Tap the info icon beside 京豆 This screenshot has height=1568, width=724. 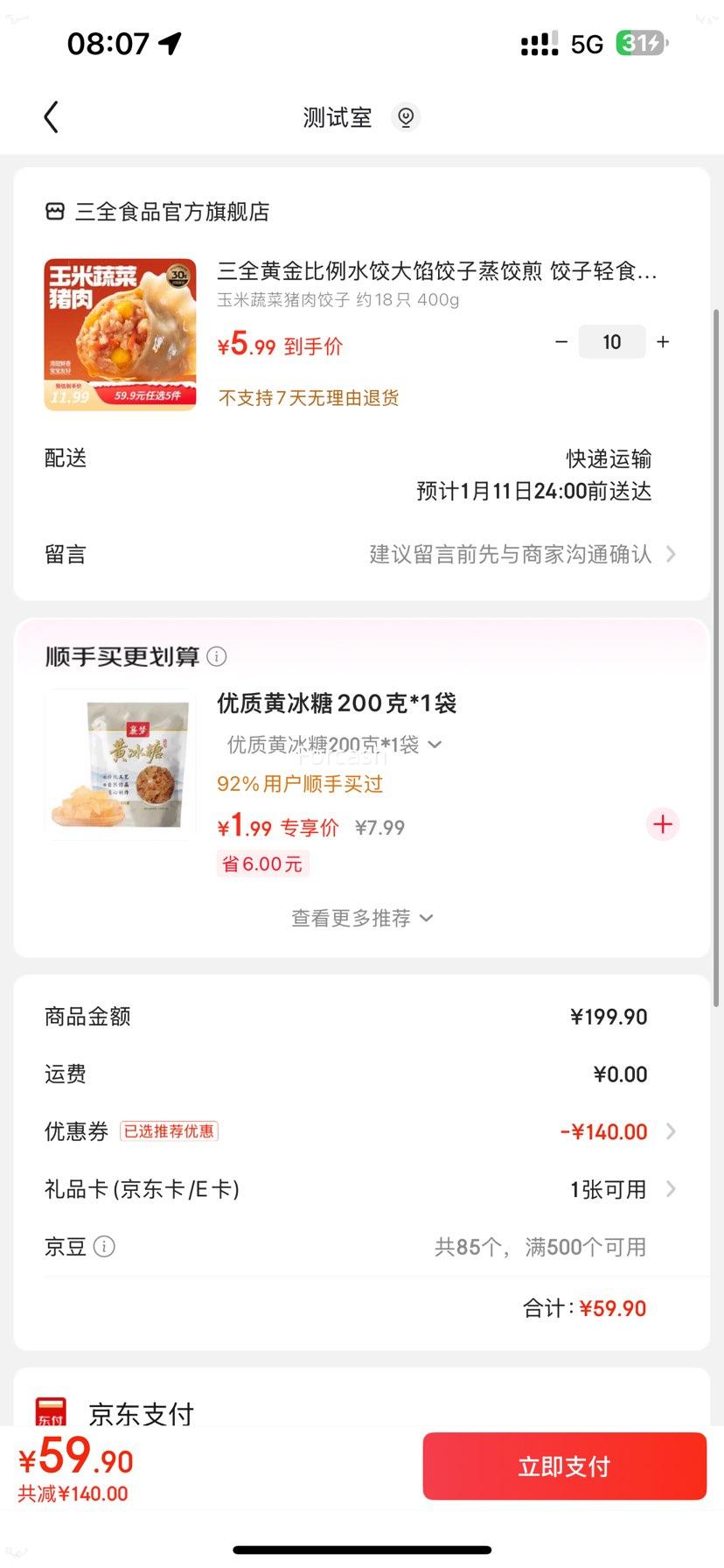click(x=104, y=1247)
